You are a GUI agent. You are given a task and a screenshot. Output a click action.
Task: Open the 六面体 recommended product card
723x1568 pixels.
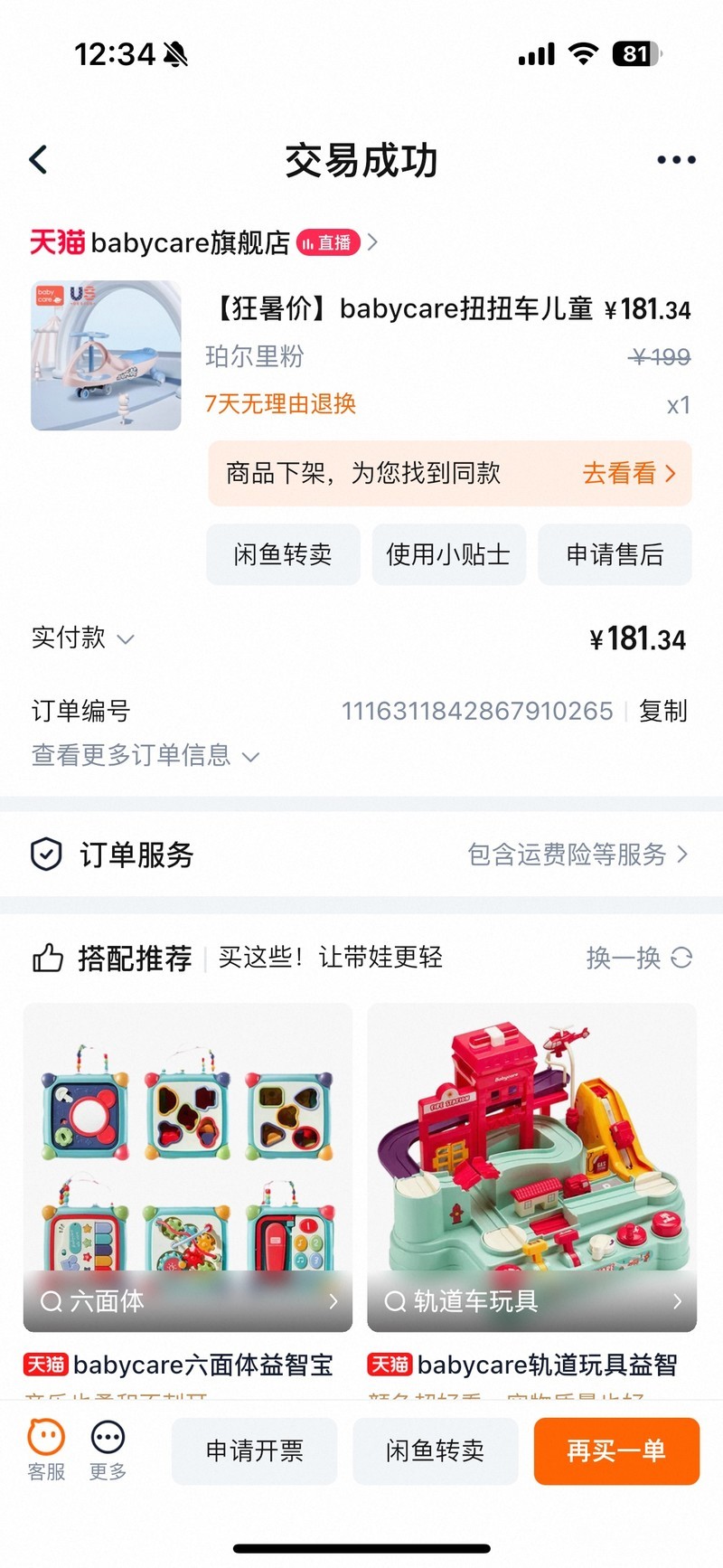coord(188,1167)
